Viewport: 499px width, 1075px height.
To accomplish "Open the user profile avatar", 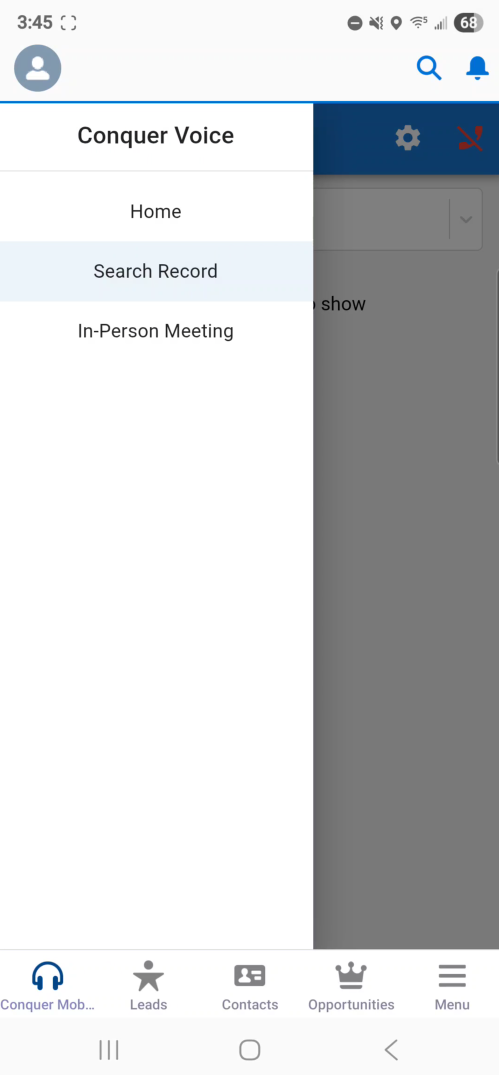I will click(x=38, y=68).
